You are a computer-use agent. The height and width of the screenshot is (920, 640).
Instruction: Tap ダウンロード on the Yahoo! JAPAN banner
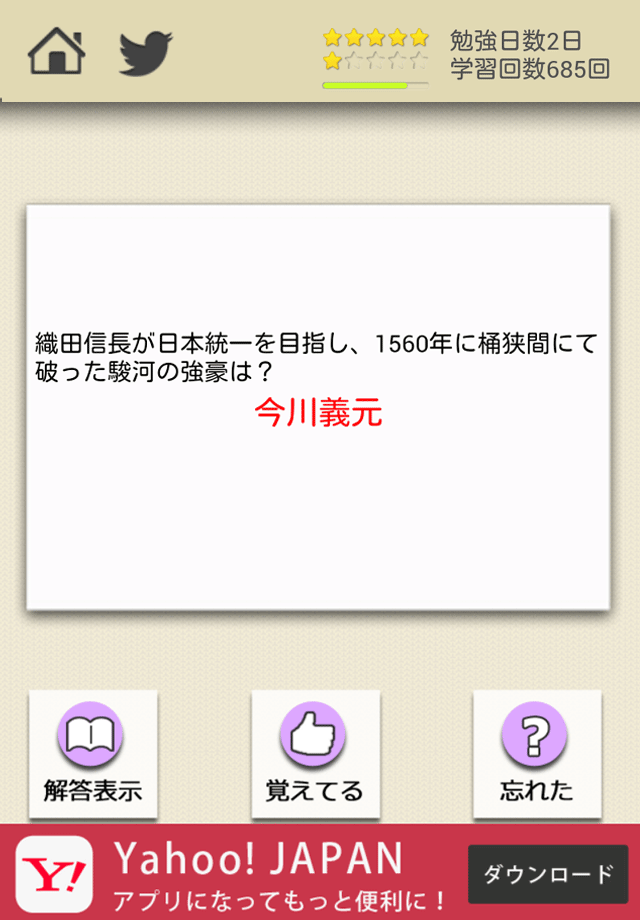click(548, 875)
